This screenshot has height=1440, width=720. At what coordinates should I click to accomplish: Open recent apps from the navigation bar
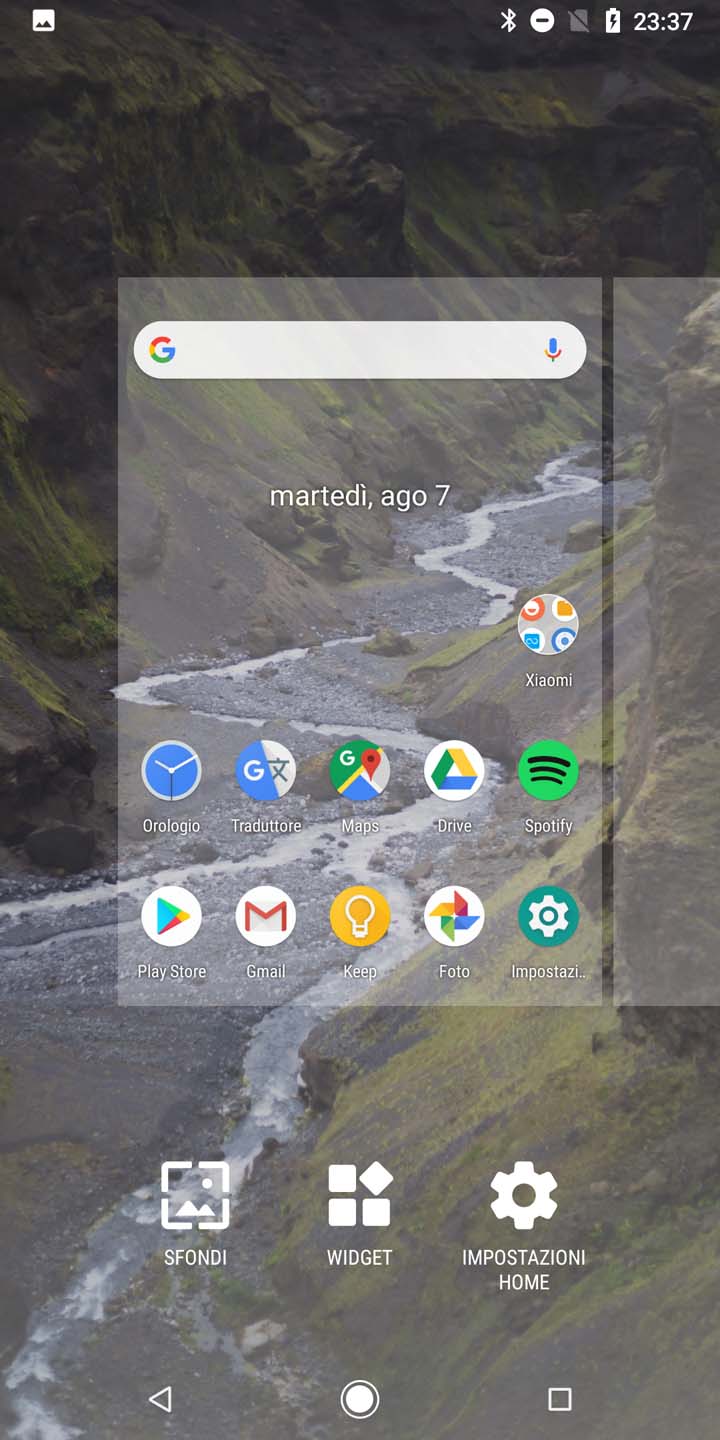click(x=560, y=1399)
